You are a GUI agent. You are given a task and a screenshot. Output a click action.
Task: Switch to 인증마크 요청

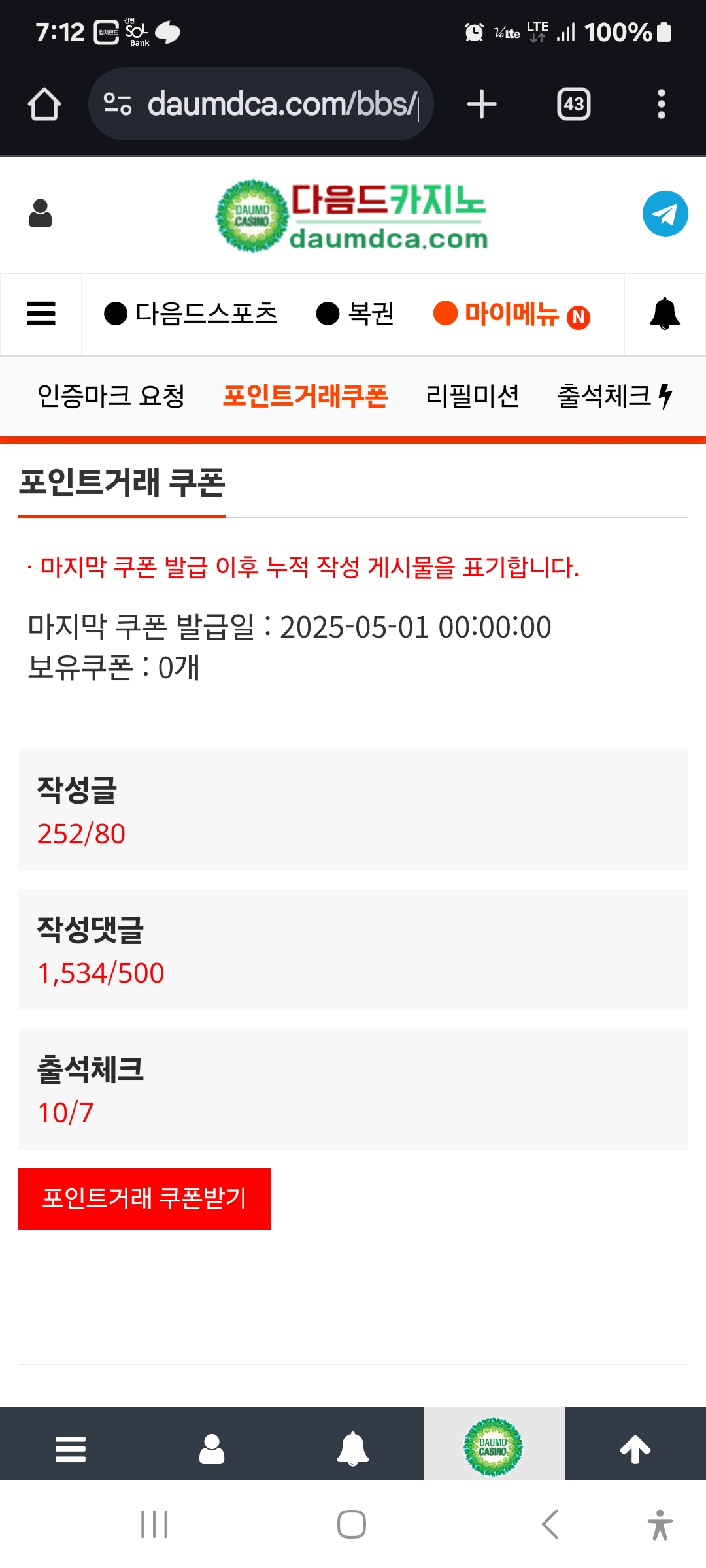tap(111, 396)
